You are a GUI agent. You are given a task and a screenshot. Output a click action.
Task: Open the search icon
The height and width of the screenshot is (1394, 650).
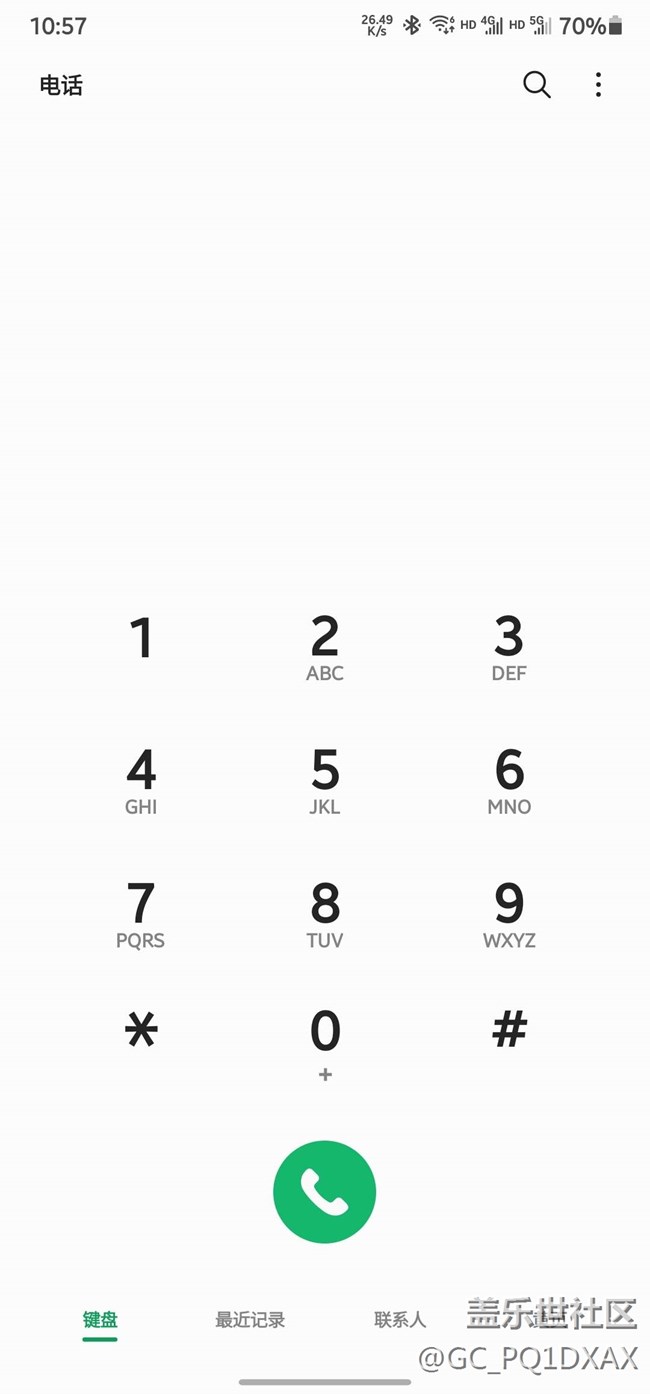537,85
